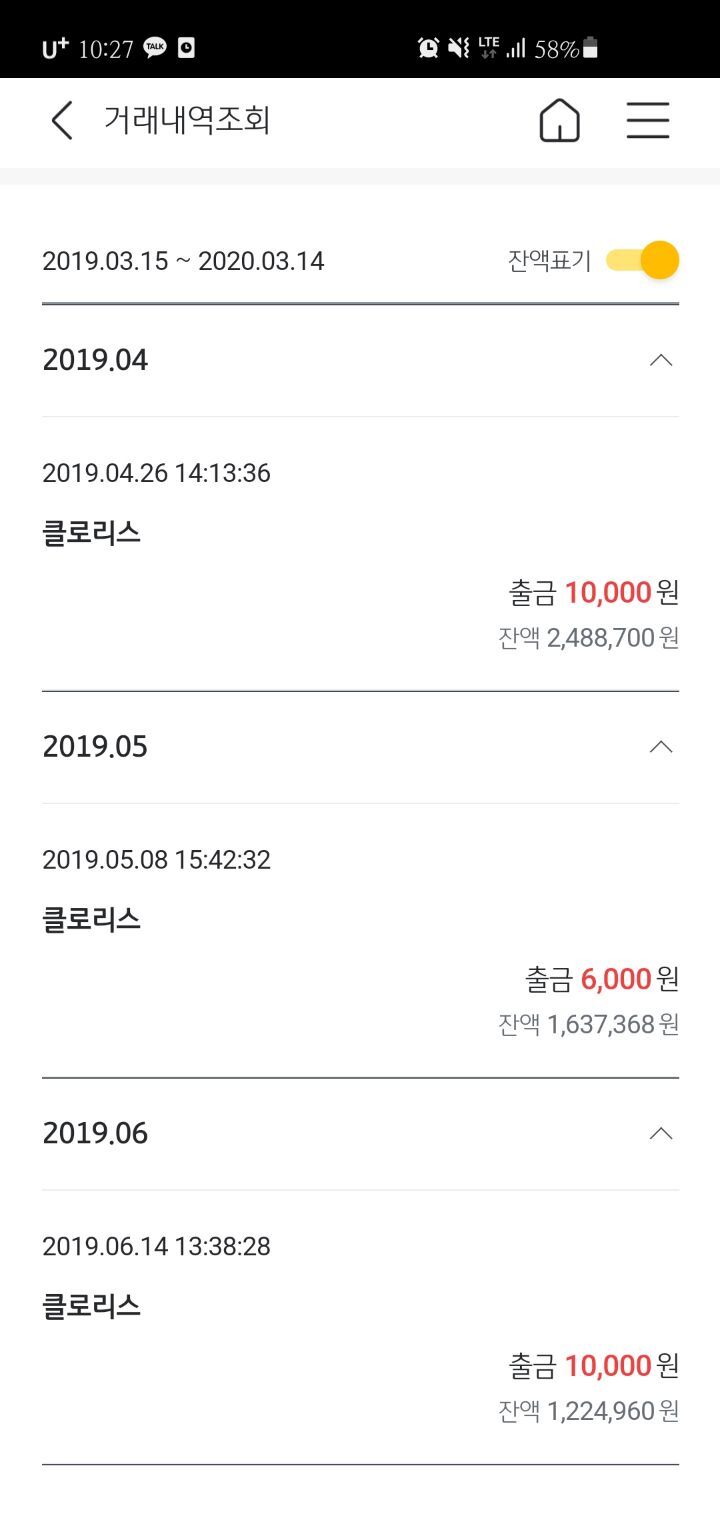Open the 2019.04.26 클로리스 transaction

click(360, 554)
